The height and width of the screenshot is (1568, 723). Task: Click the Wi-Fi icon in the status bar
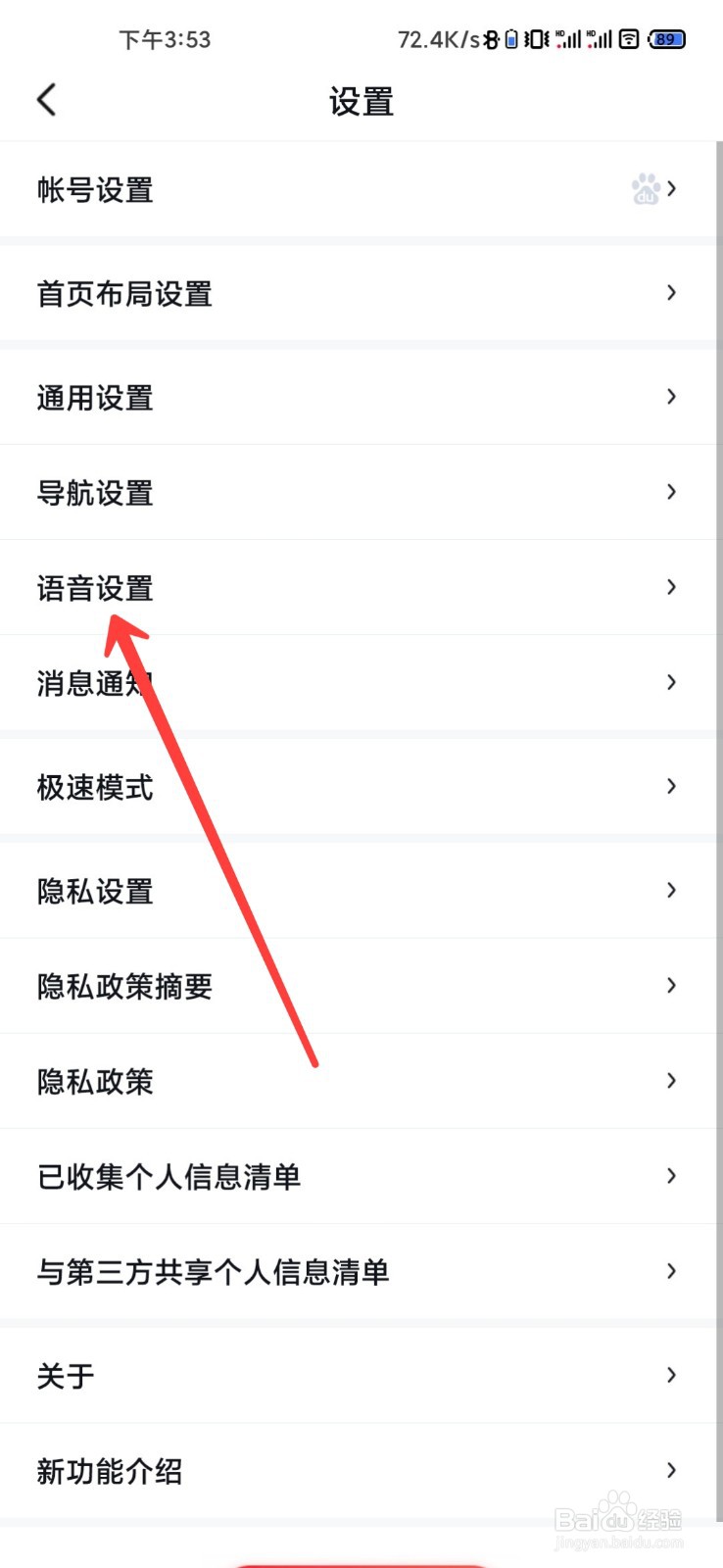[627, 39]
